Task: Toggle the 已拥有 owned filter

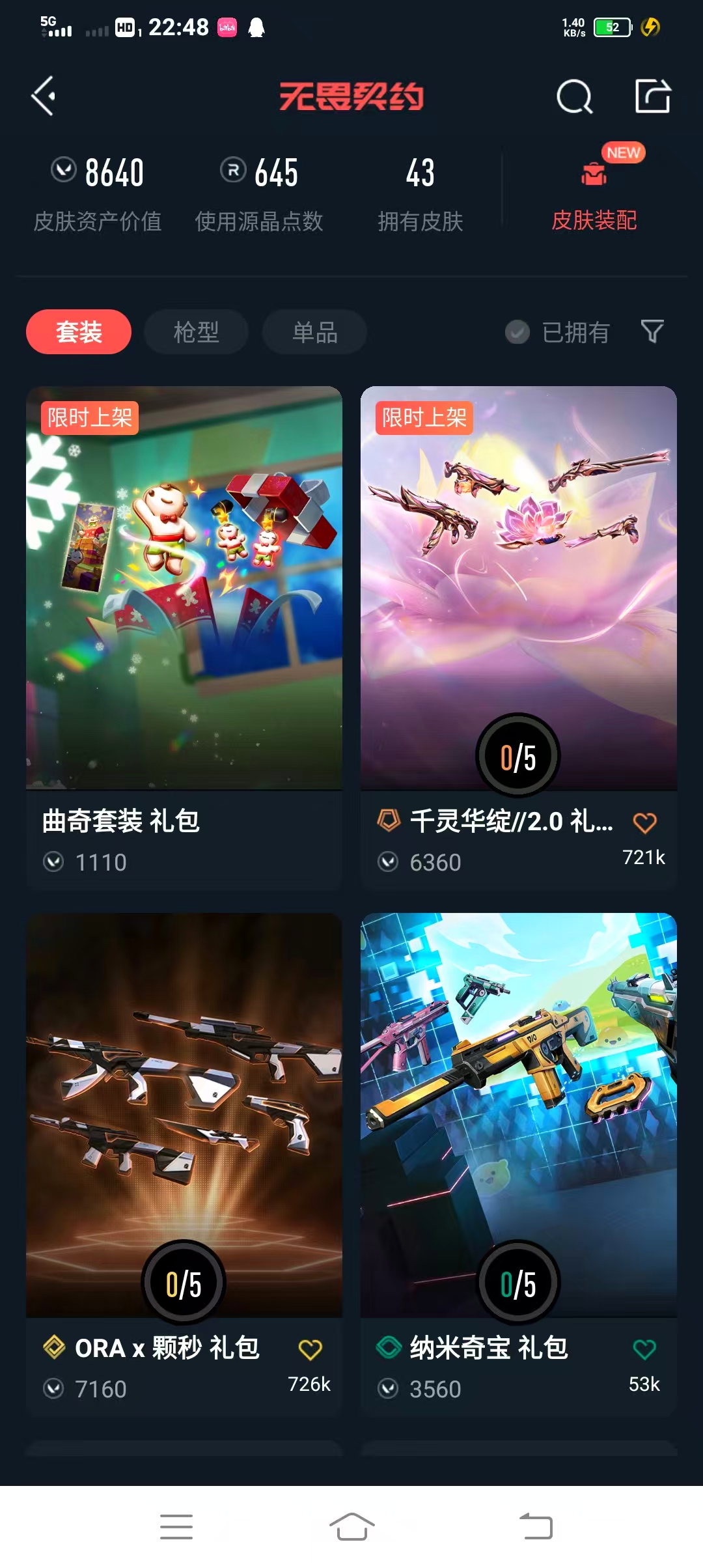Action: pyautogui.click(x=557, y=332)
